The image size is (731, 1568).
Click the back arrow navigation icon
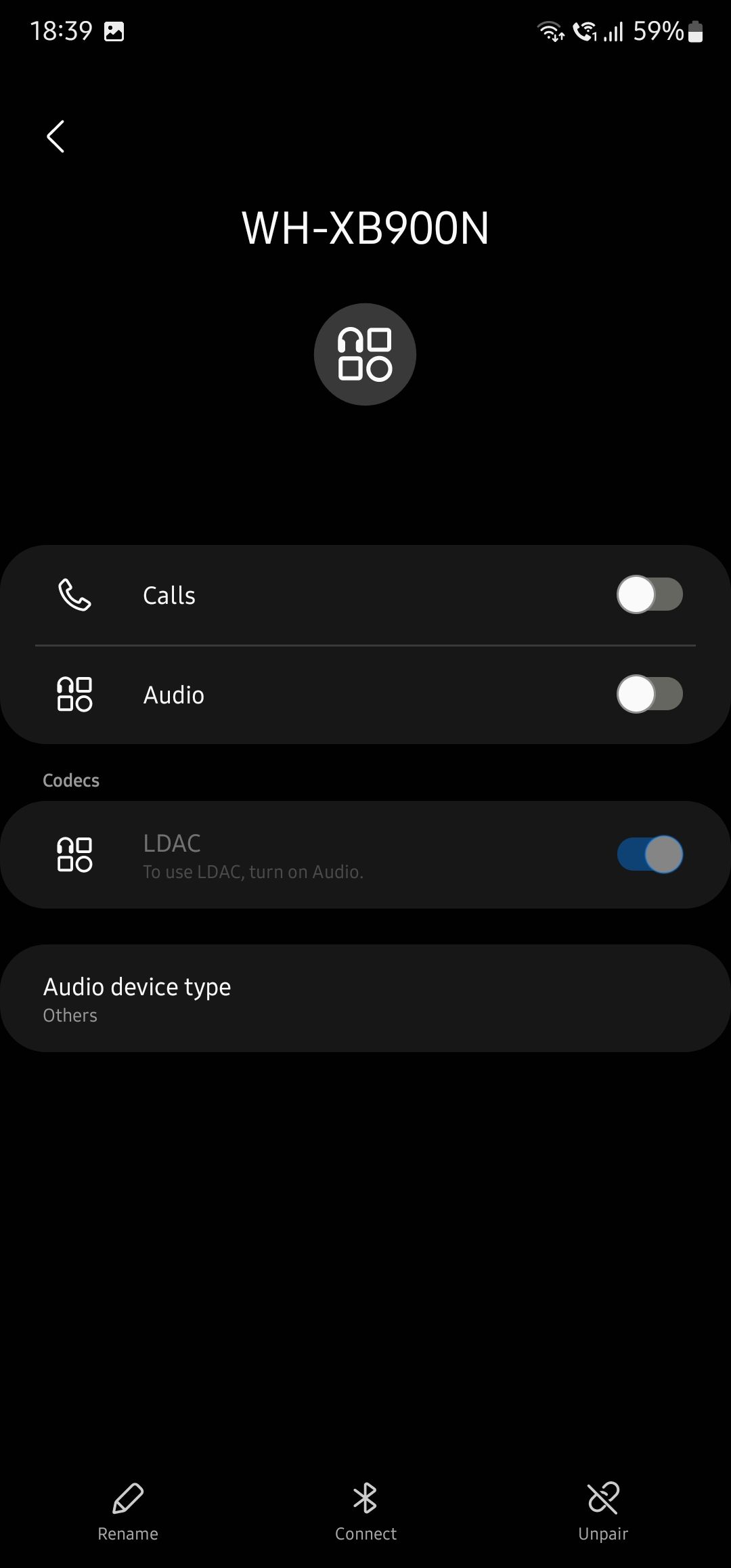[55, 137]
